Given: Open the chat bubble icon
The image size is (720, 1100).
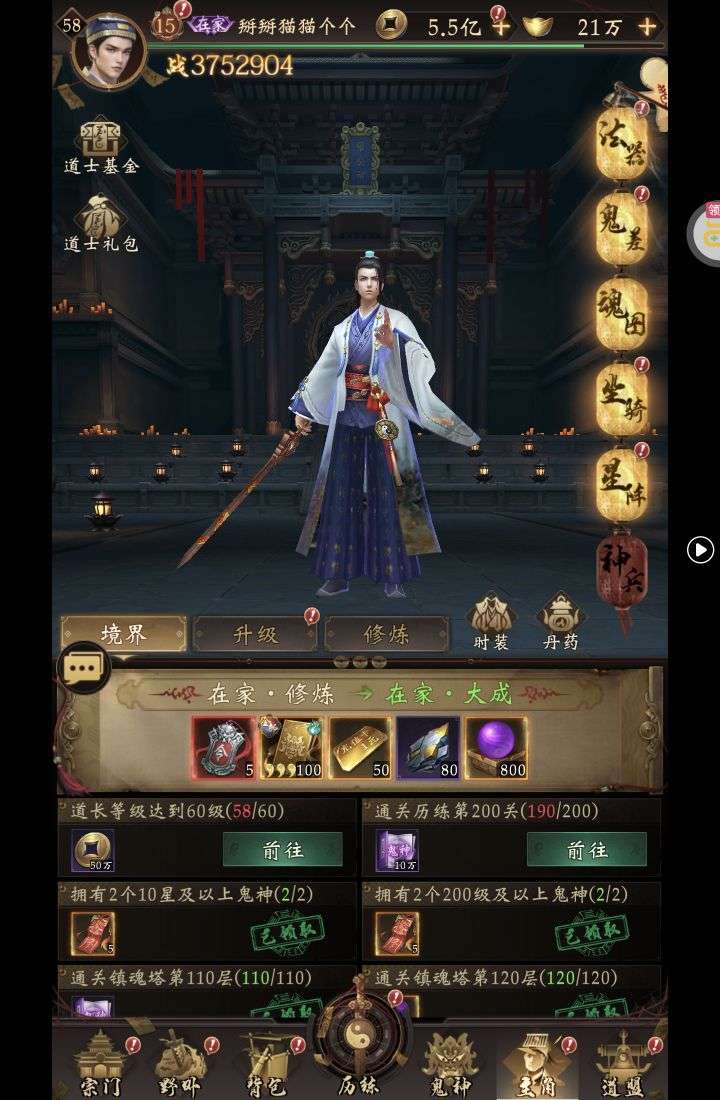Looking at the screenshot, I should tap(84, 667).
